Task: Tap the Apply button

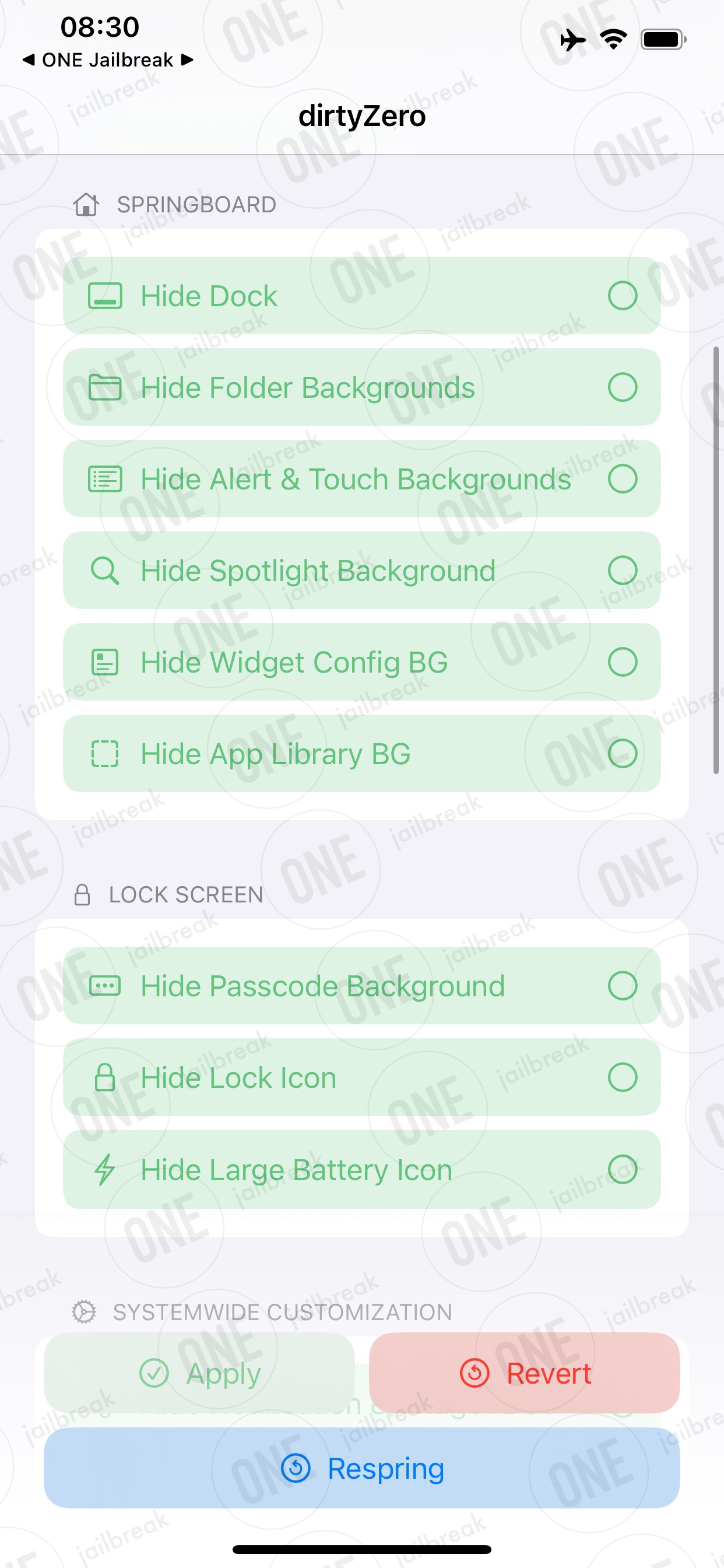Action: click(199, 1373)
